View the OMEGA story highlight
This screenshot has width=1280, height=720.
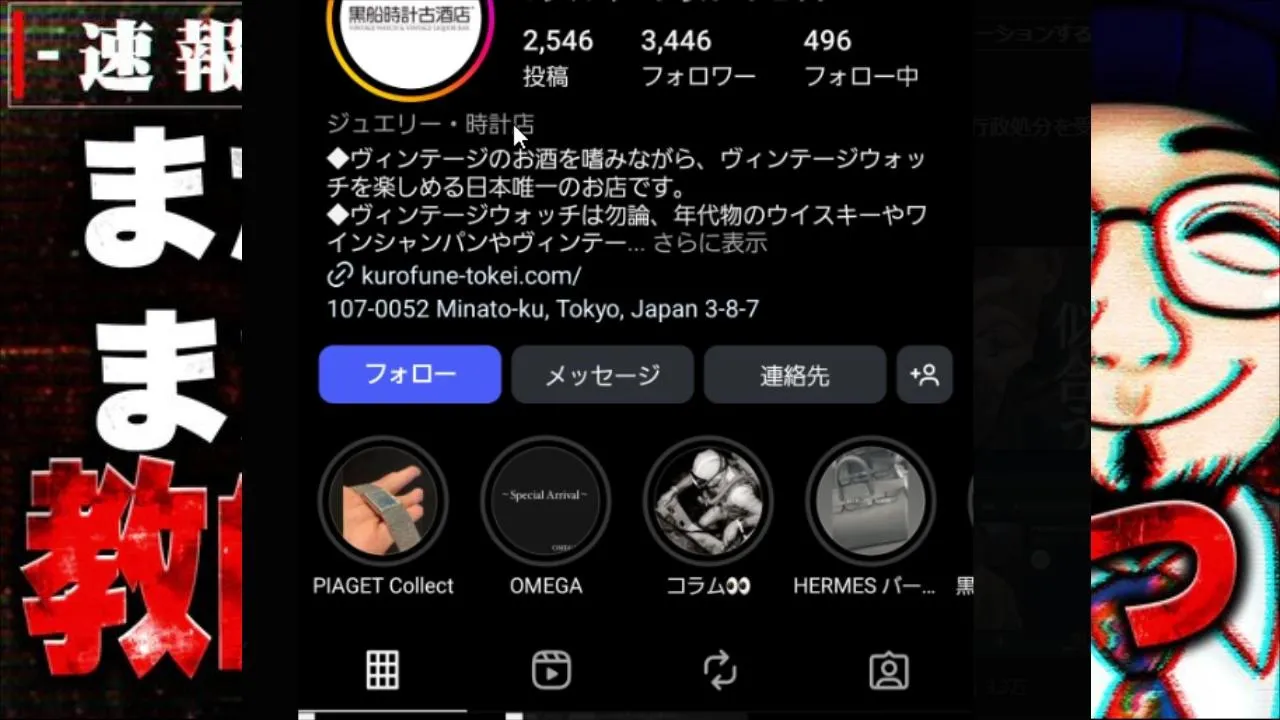(x=546, y=500)
